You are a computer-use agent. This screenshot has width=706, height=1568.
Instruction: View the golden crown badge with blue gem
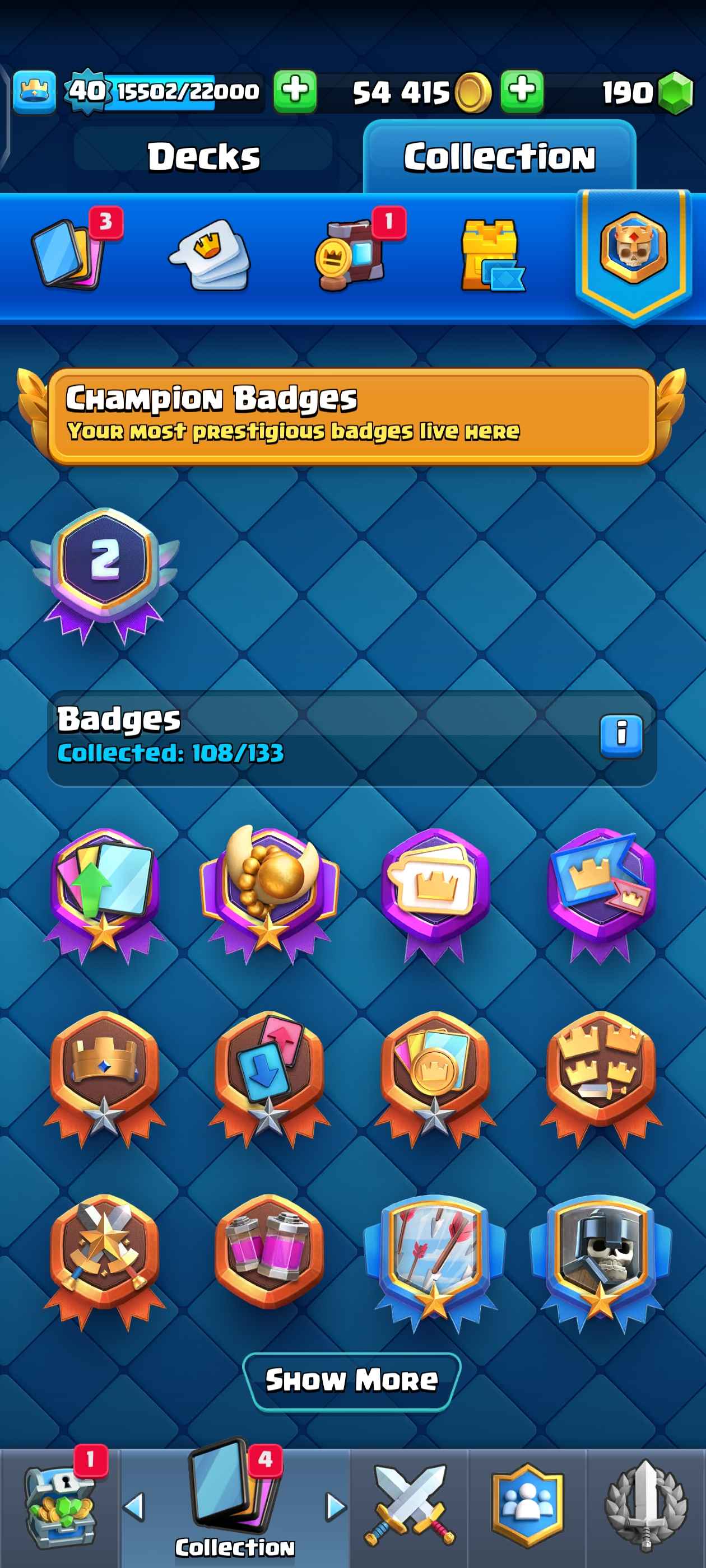pyautogui.click(x=104, y=1074)
